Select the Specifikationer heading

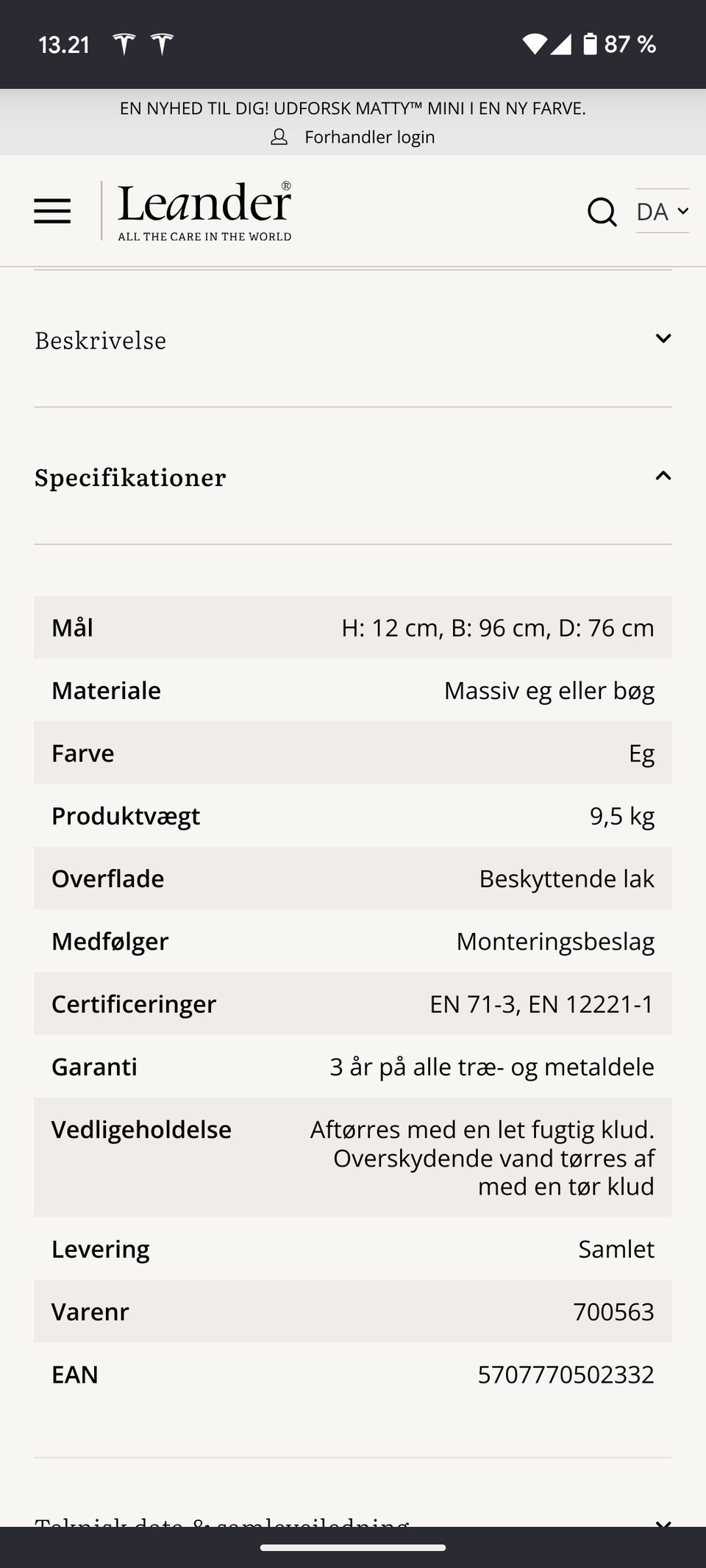point(129,477)
